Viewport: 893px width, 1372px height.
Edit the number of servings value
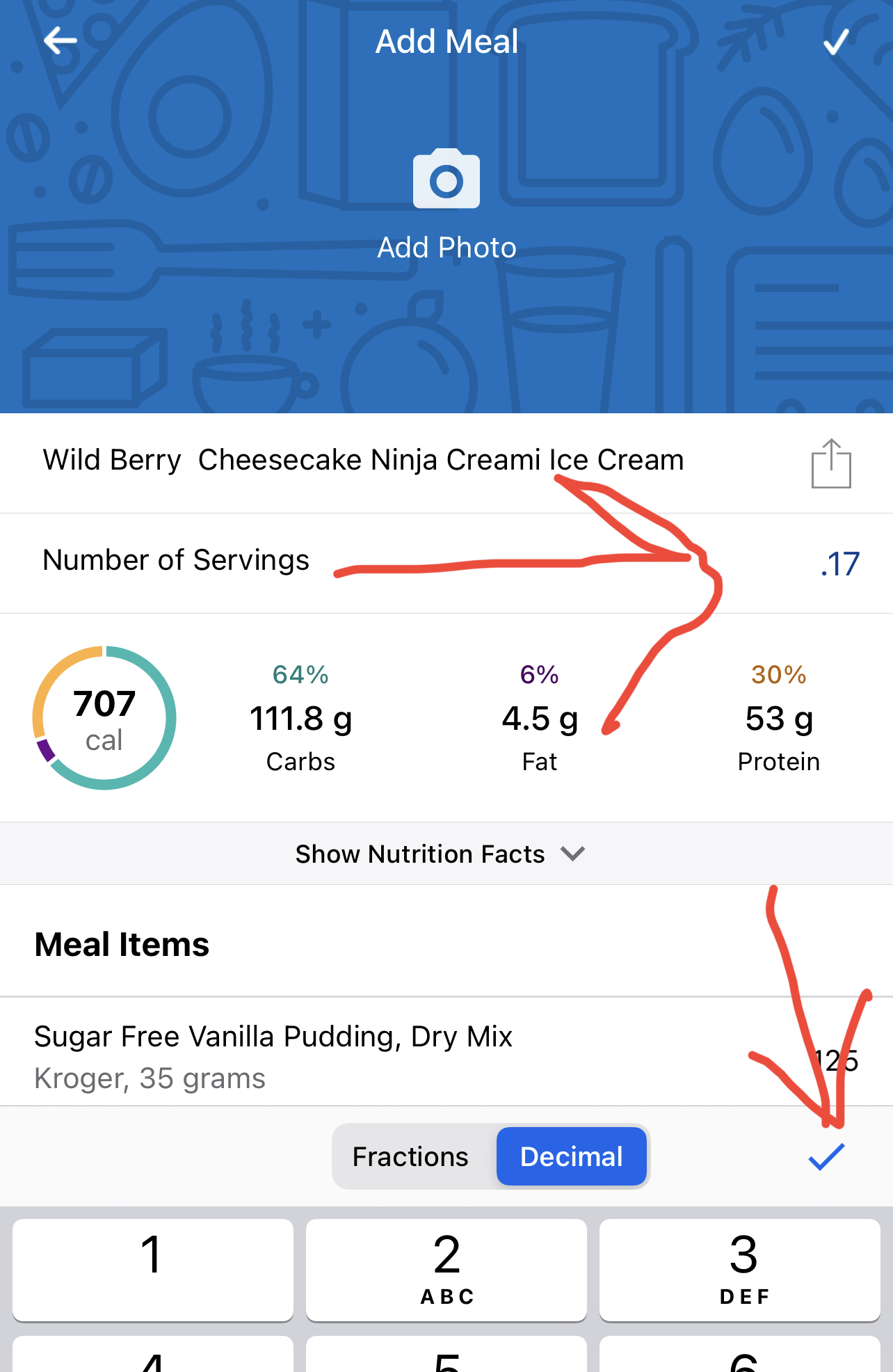point(839,564)
